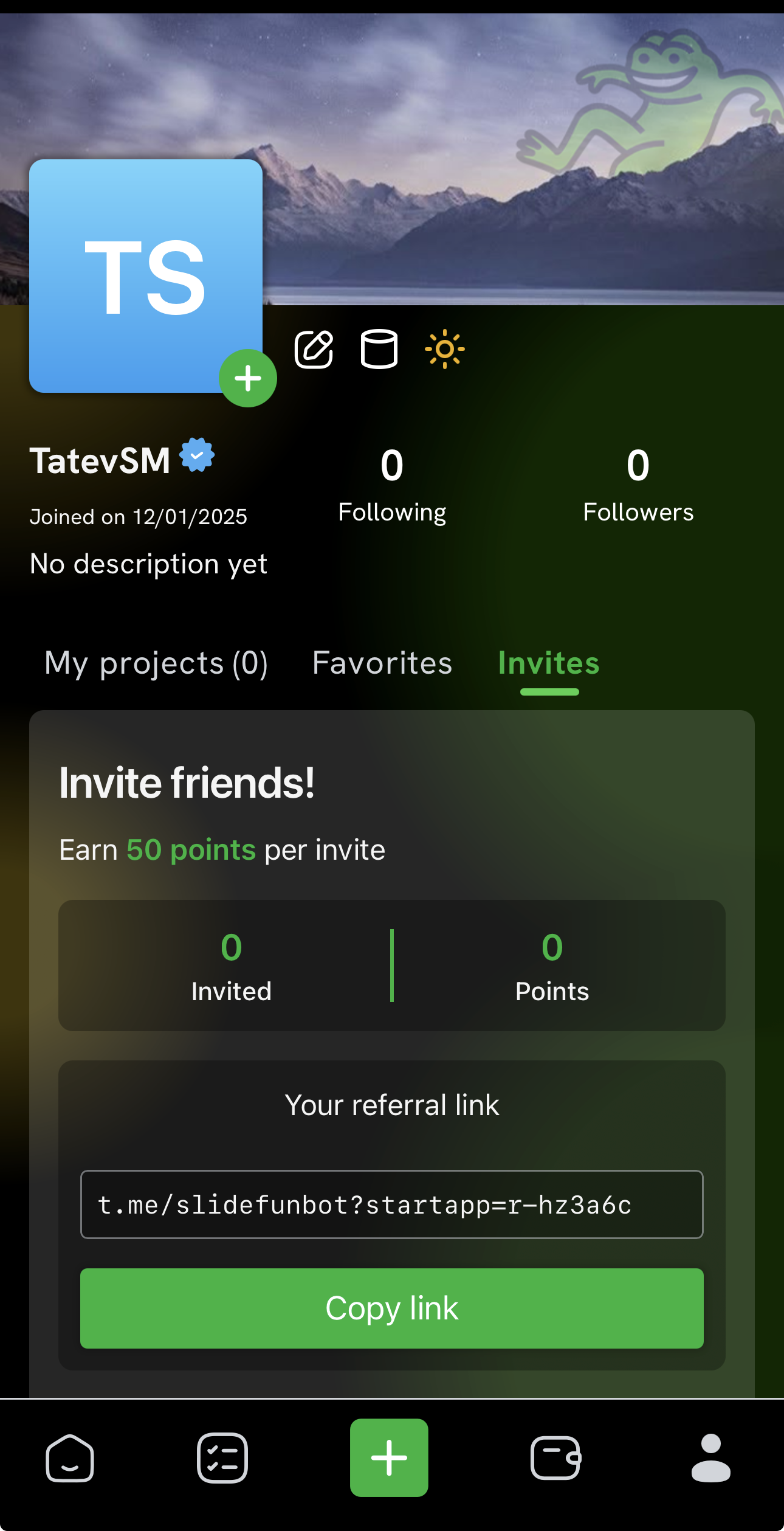Click the referral link text field

point(392,1203)
